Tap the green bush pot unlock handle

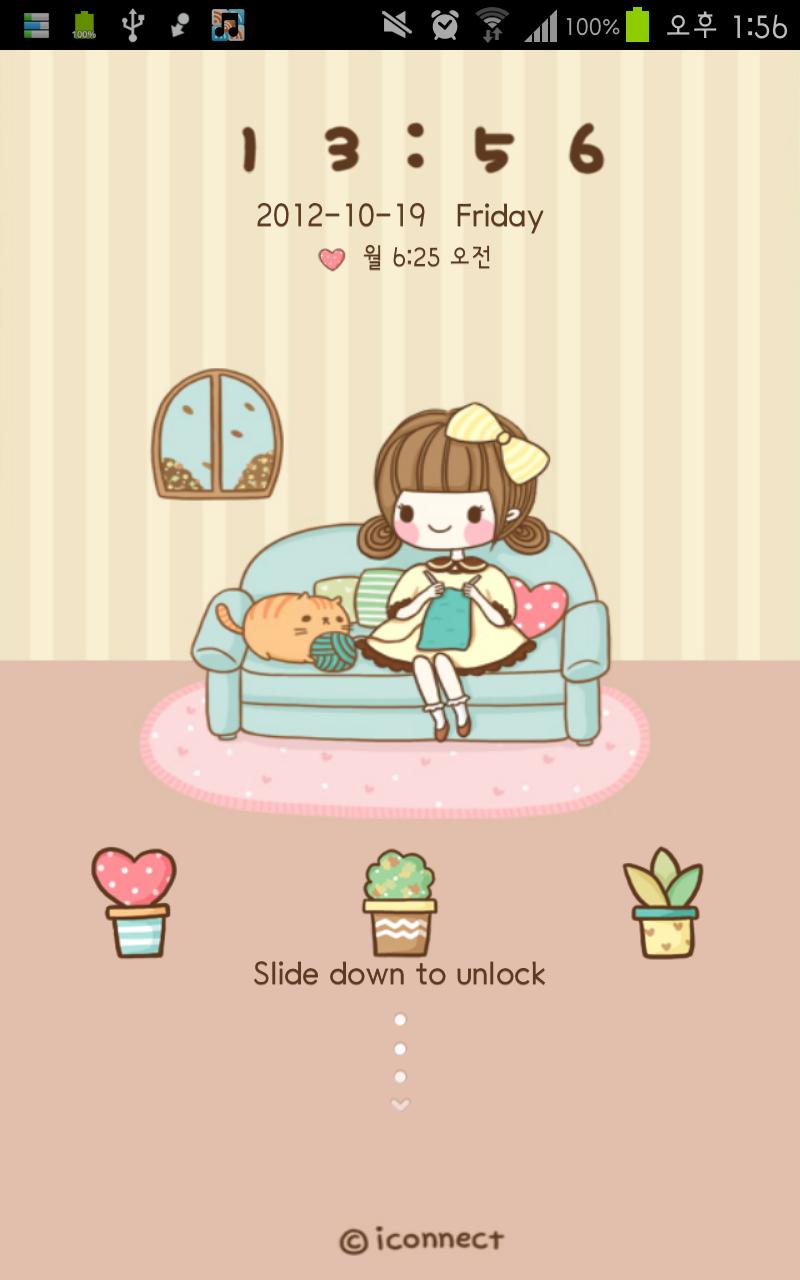(x=399, y=903)
